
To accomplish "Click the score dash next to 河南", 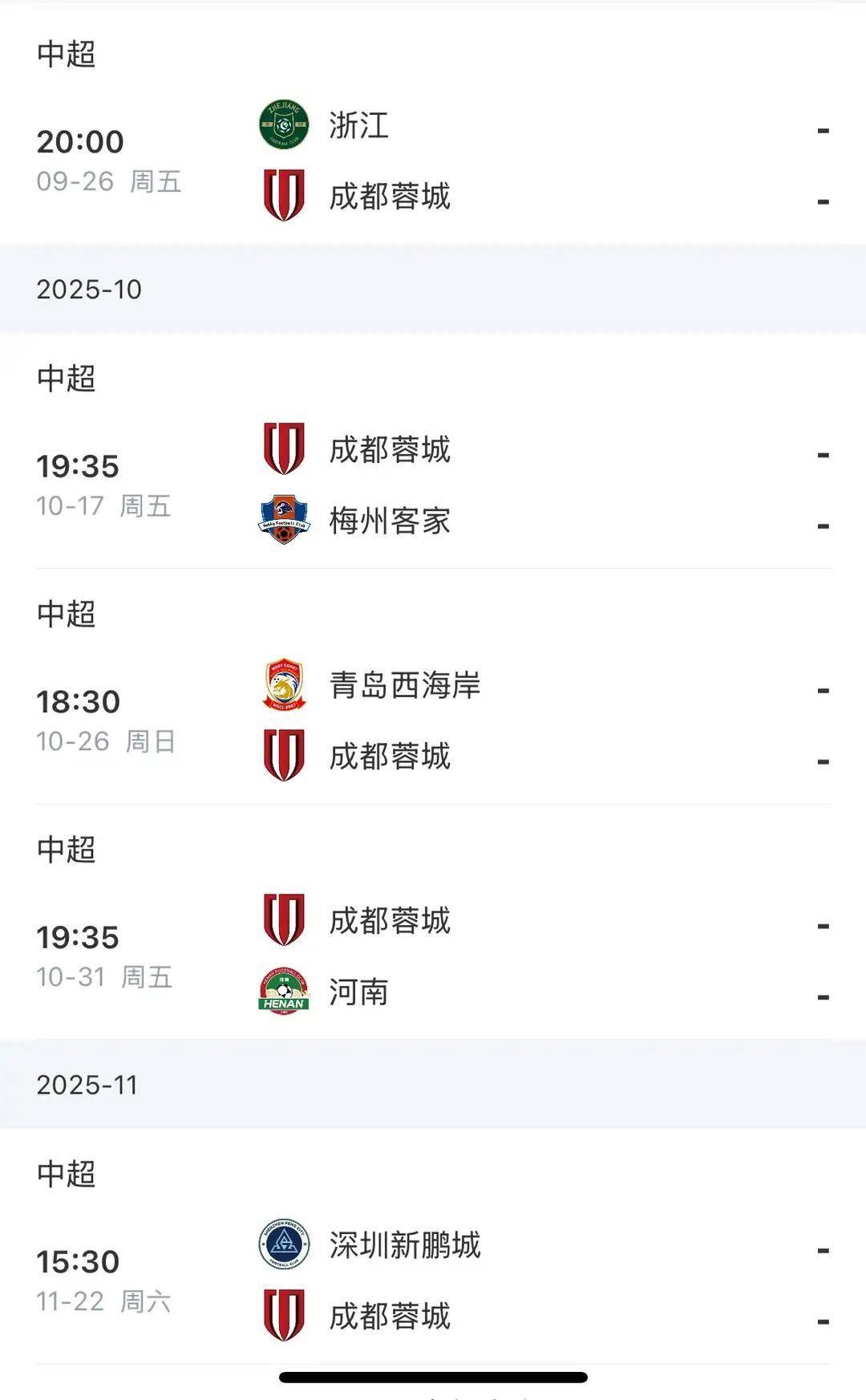I will (x=821, y=995).
